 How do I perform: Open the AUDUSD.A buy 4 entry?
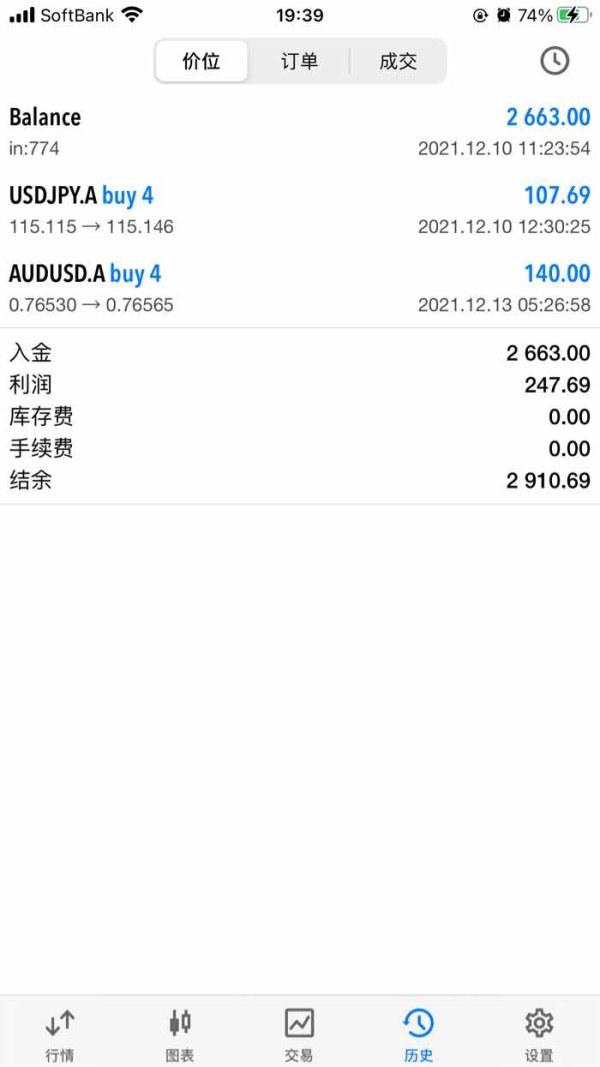(300, 289)
